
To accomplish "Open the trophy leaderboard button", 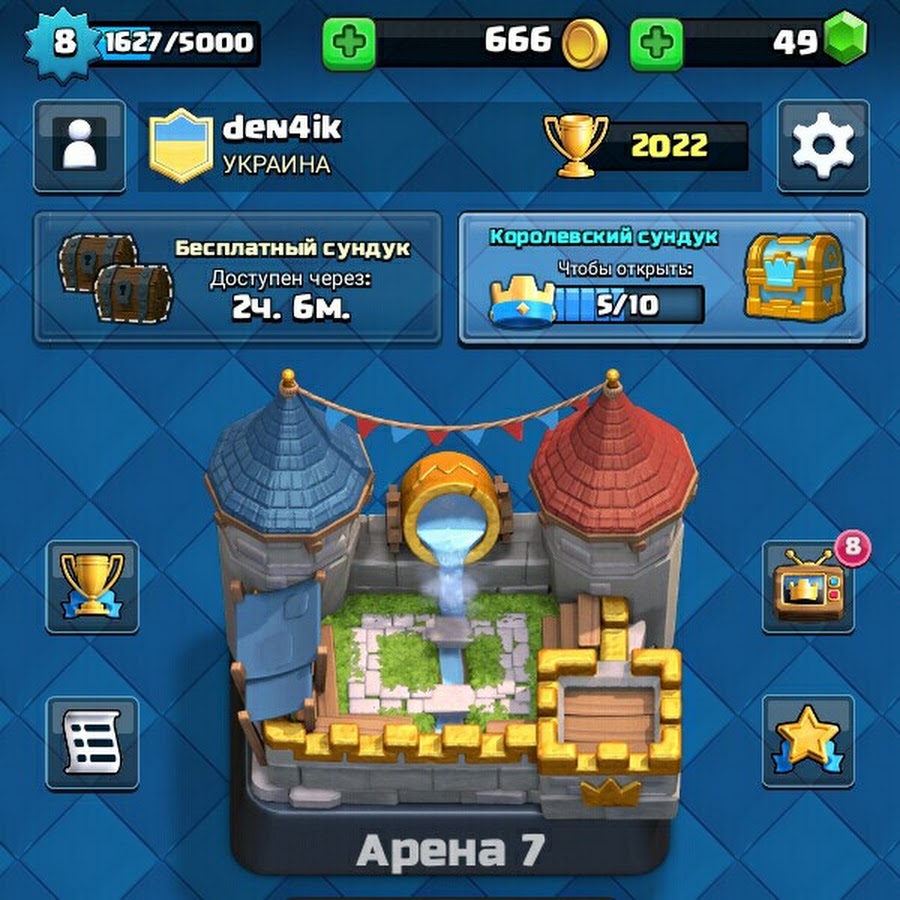I will point(92,585).
